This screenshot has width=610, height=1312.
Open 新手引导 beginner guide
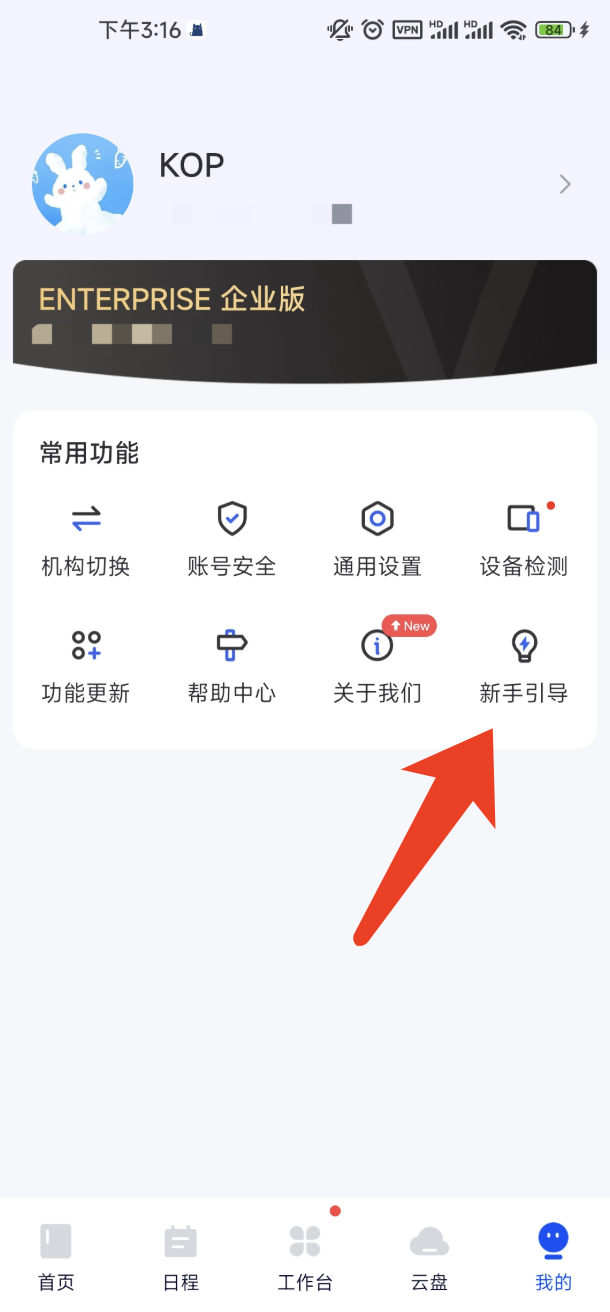[524, 667]
